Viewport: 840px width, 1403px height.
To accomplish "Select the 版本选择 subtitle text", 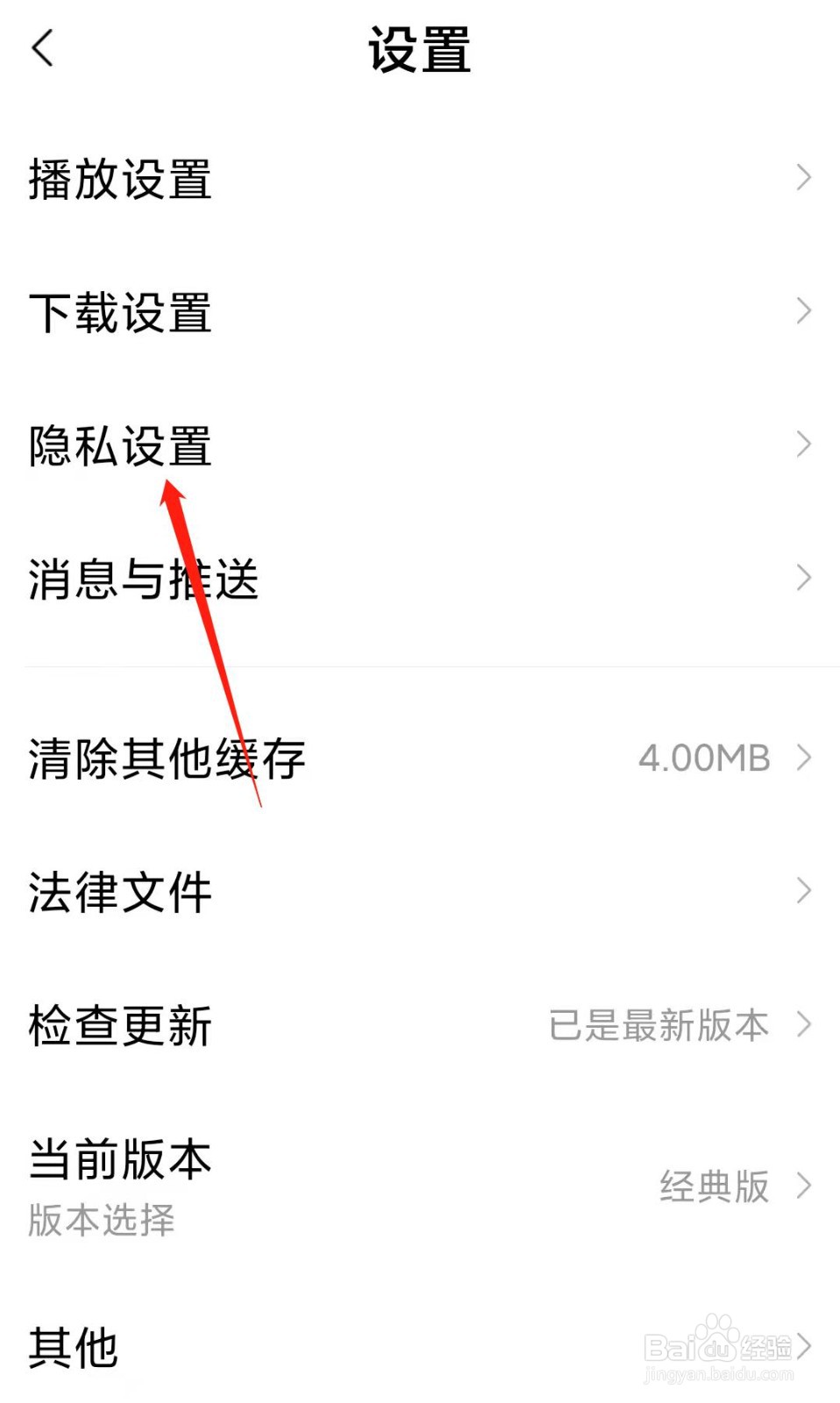I will coord(101,1219).
